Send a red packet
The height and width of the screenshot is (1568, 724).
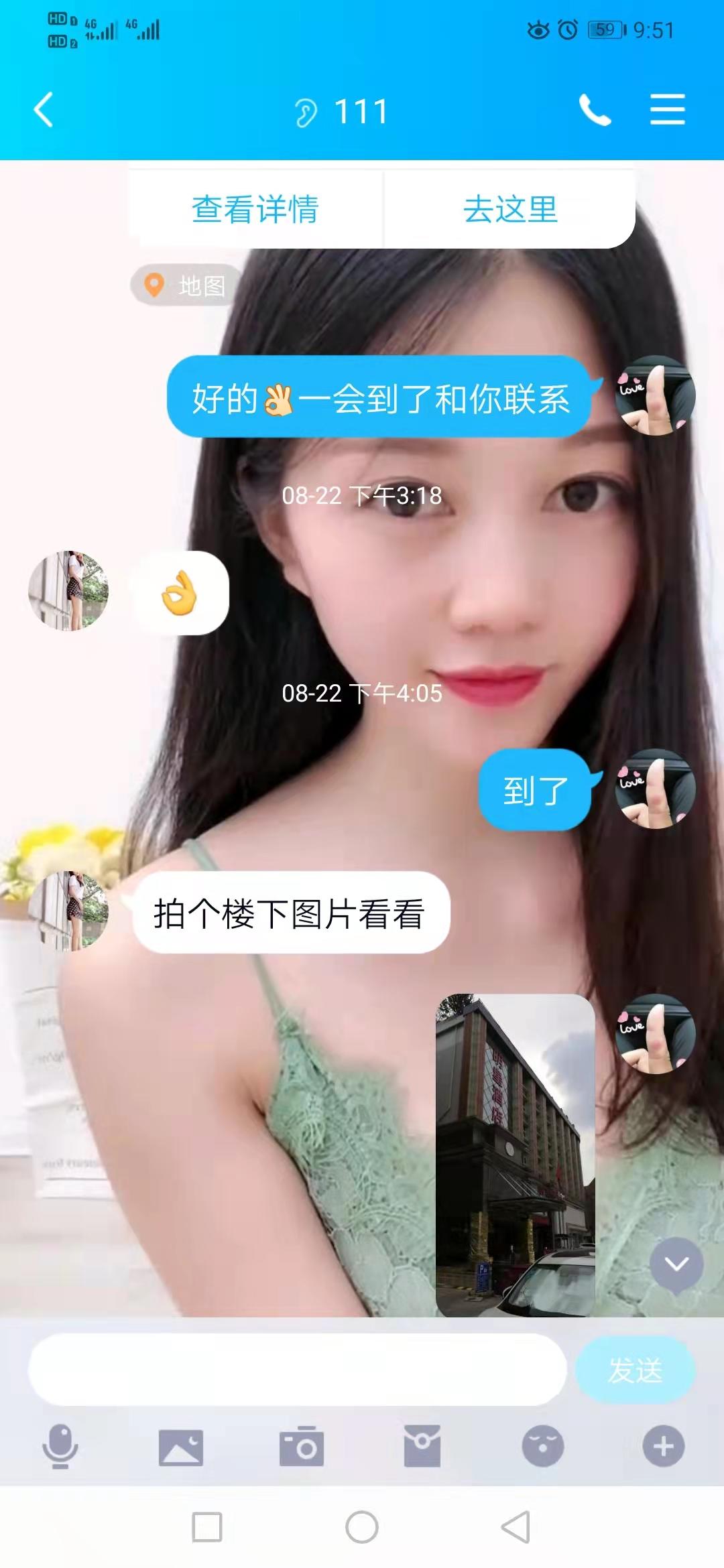coord(422,1447)
